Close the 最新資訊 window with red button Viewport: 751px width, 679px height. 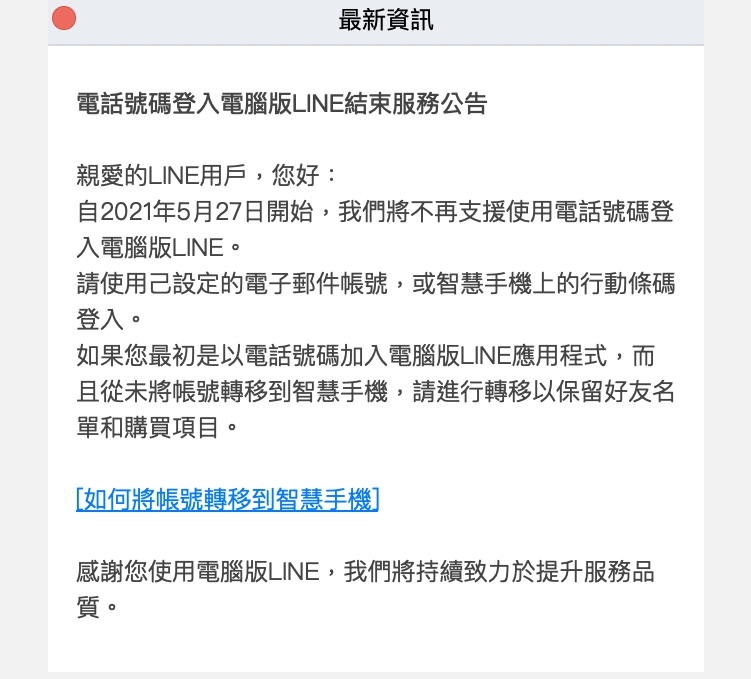[x=64, y=19]
